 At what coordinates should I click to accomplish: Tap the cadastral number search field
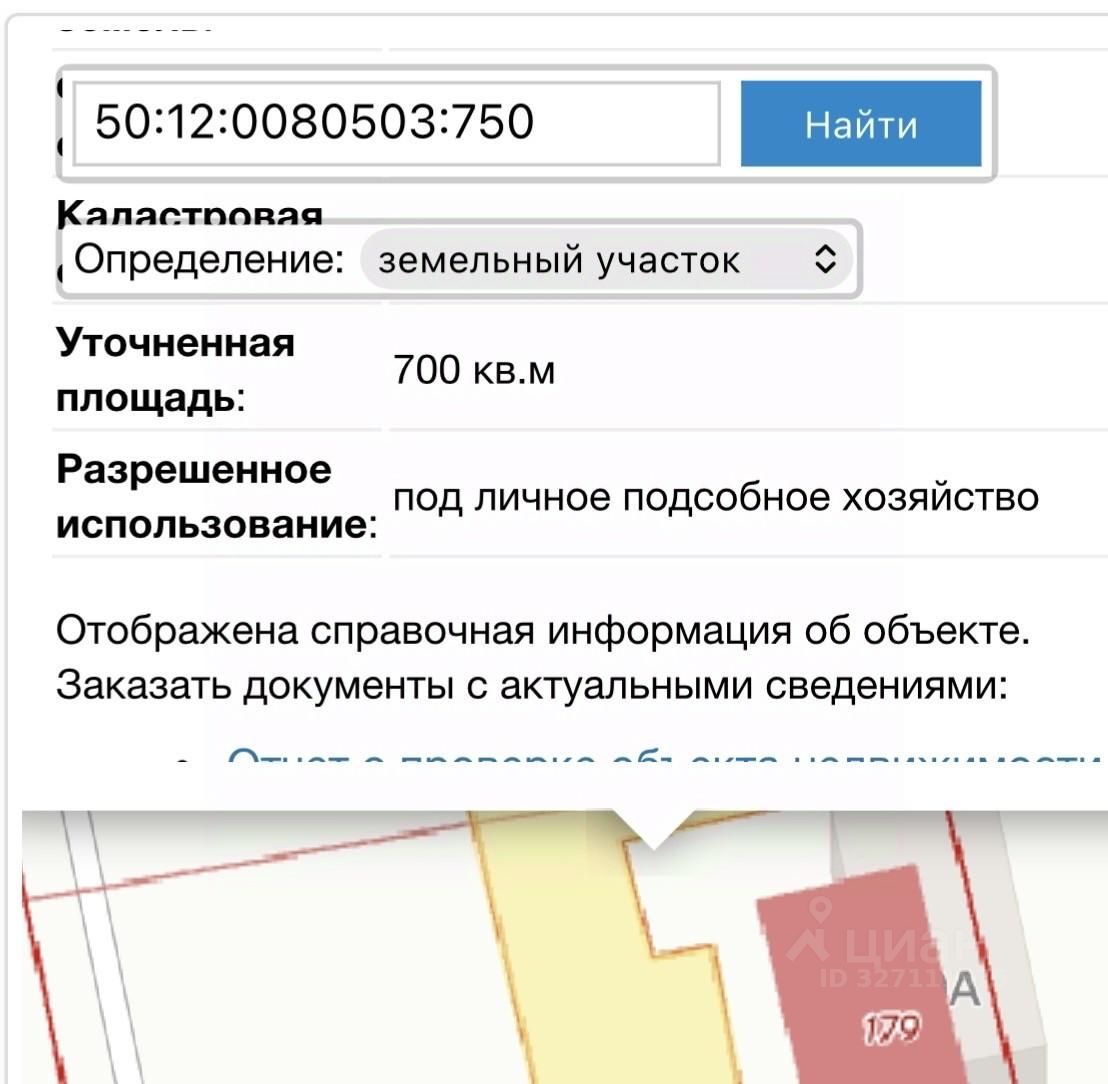coord(396,124)
